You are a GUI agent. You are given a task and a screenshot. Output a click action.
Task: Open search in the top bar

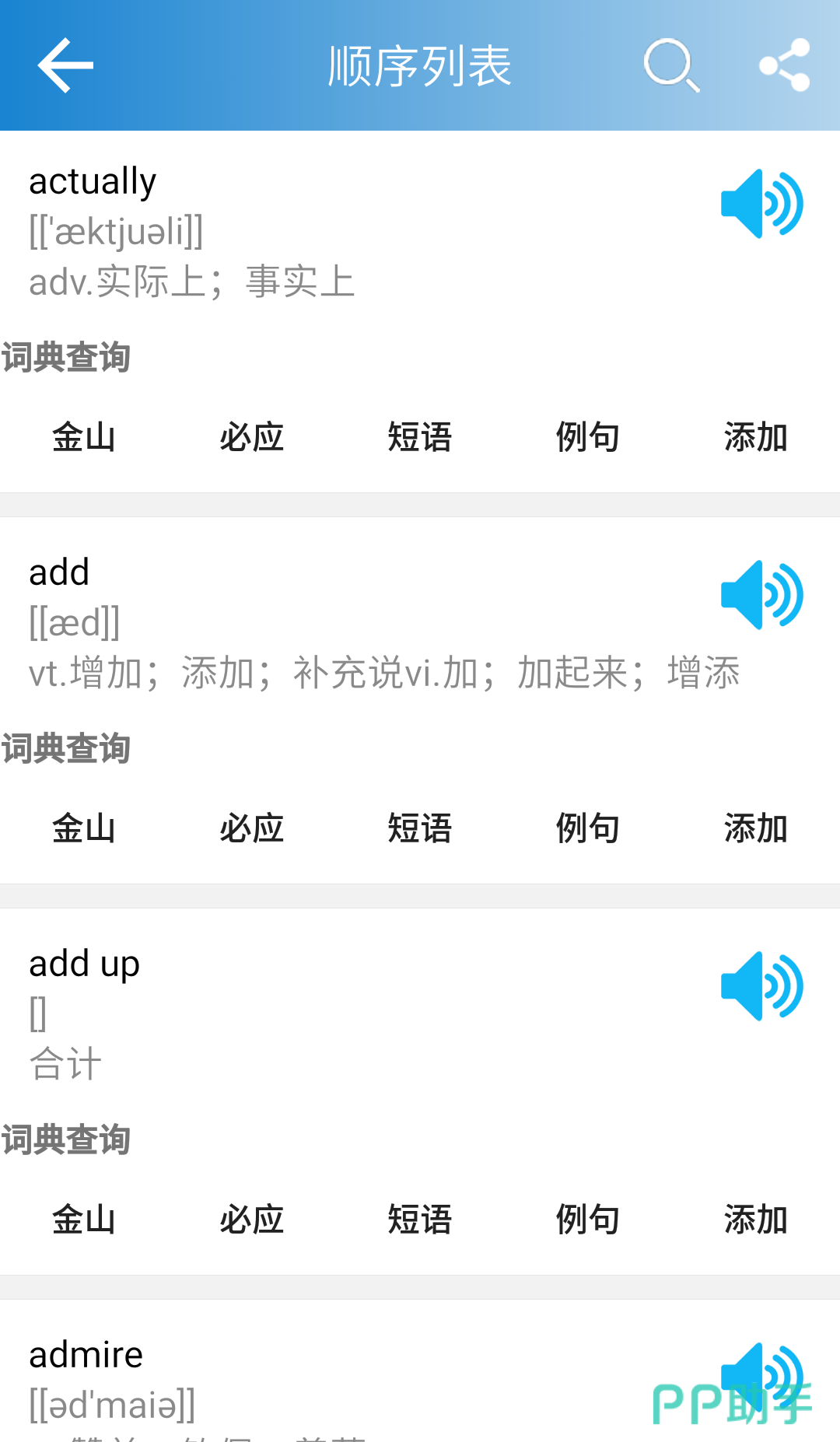pyautogui.click(x=671, y=65)
